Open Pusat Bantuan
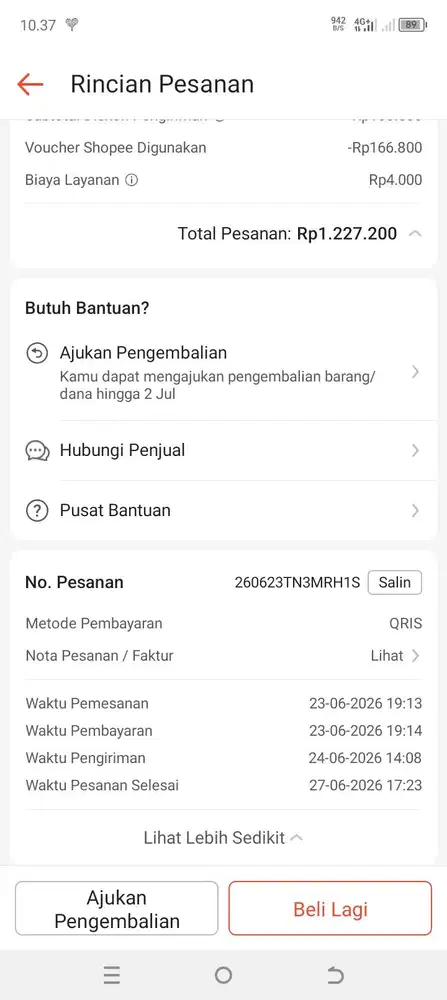Screen dimensions: 447x1000 pos(223,511)
